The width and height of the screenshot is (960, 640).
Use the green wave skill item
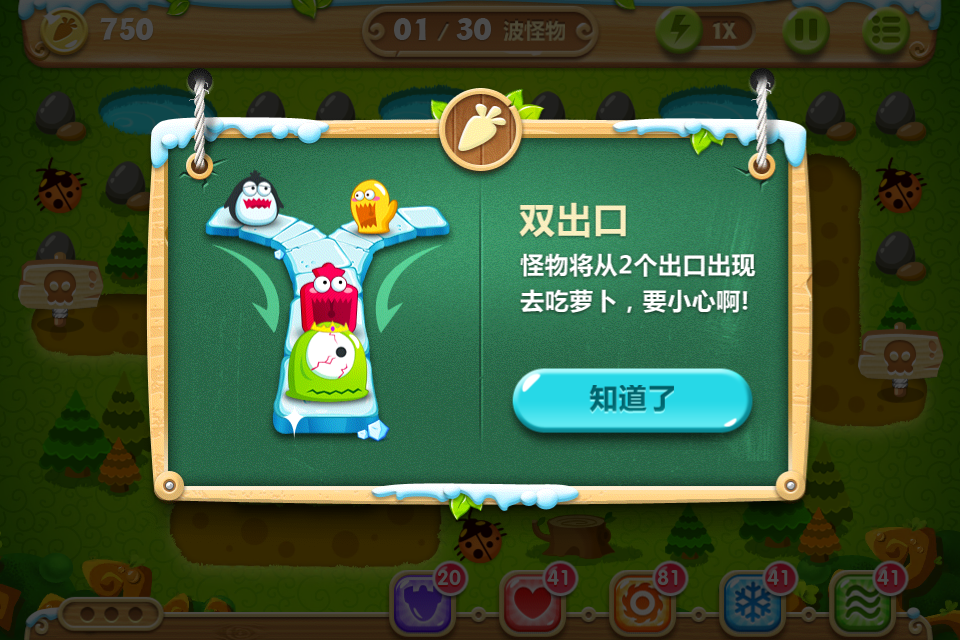[860, 603]
